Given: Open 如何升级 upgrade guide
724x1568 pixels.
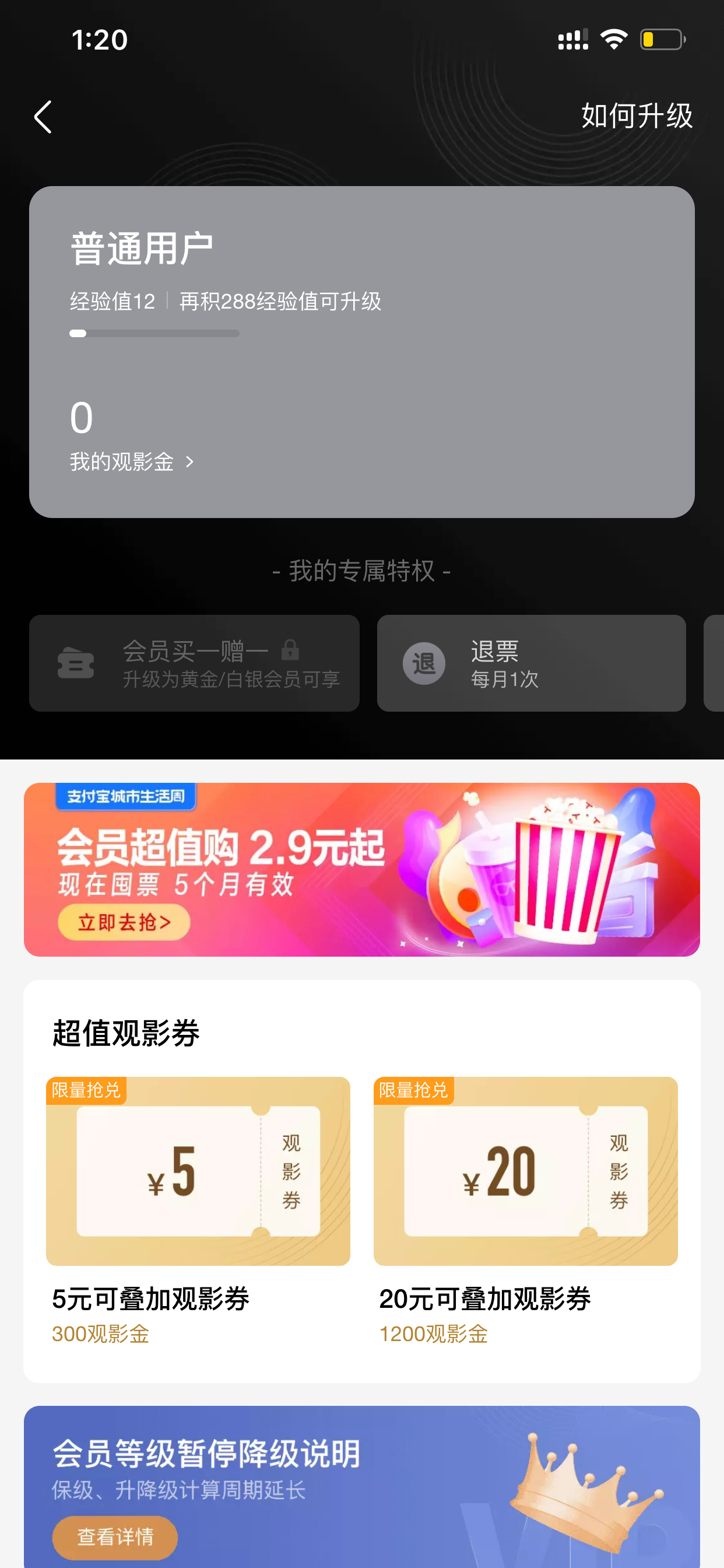Looking at the screenshot, I should pos(637,116).
